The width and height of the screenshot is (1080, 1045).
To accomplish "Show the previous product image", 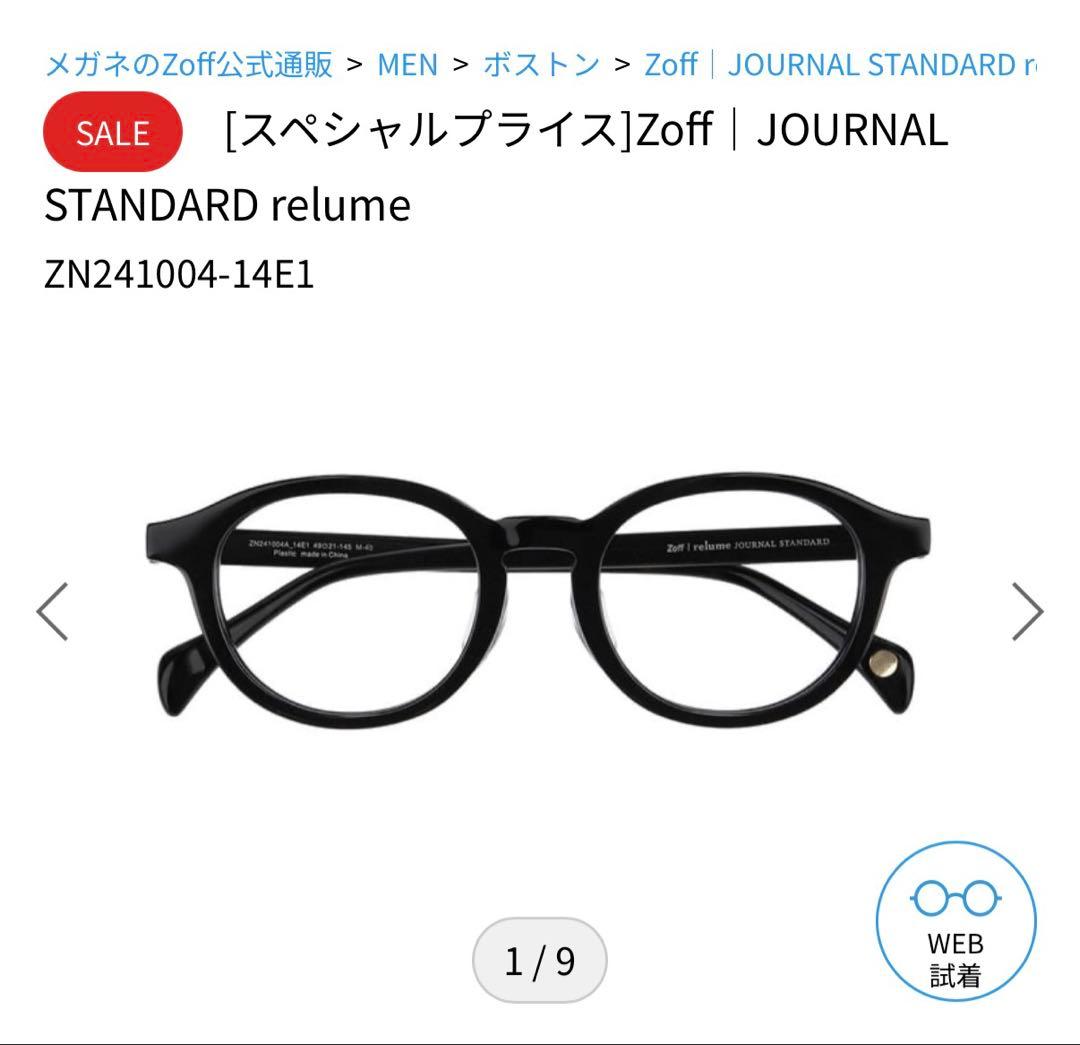I will click(52, 612).
